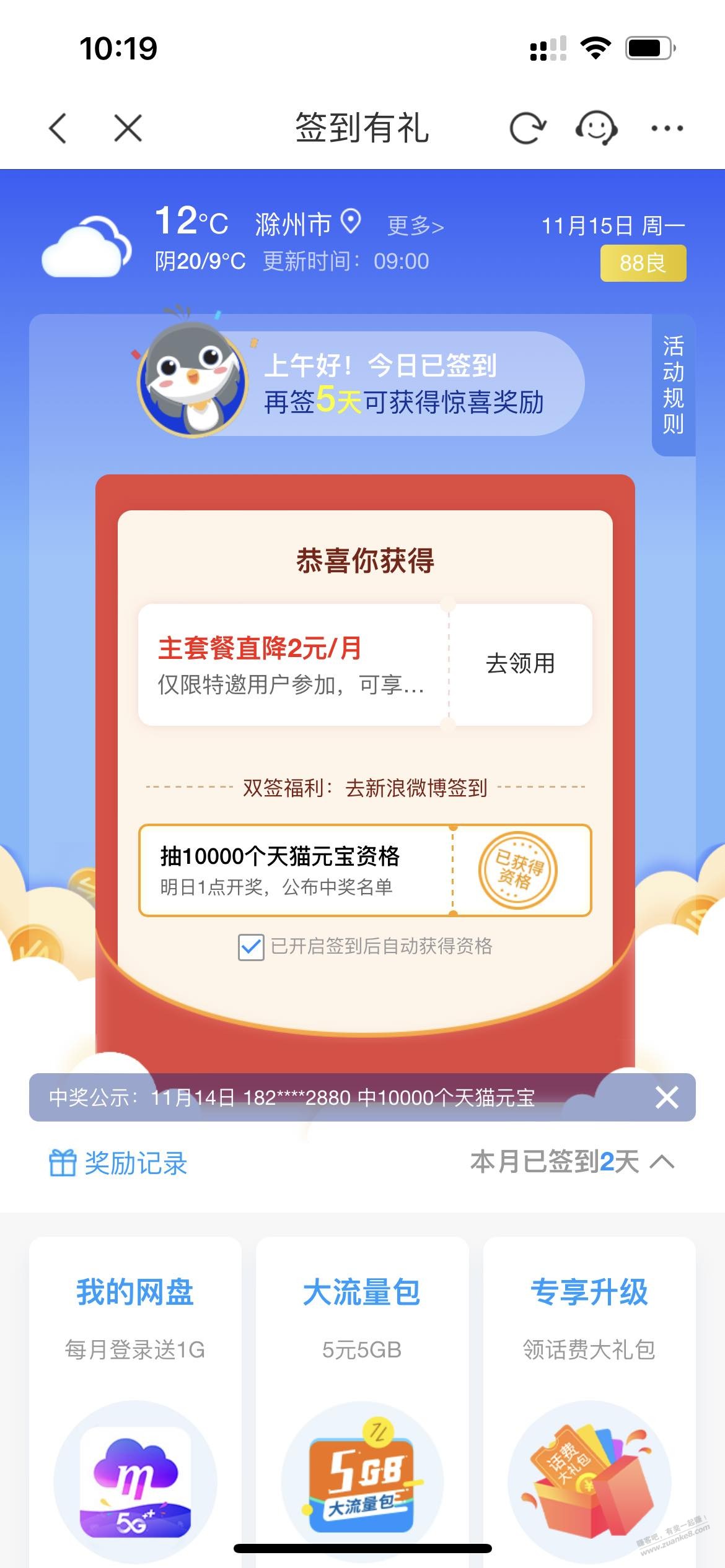Open 去新浪微博签到 double sign-in link

tap(416, 788)
